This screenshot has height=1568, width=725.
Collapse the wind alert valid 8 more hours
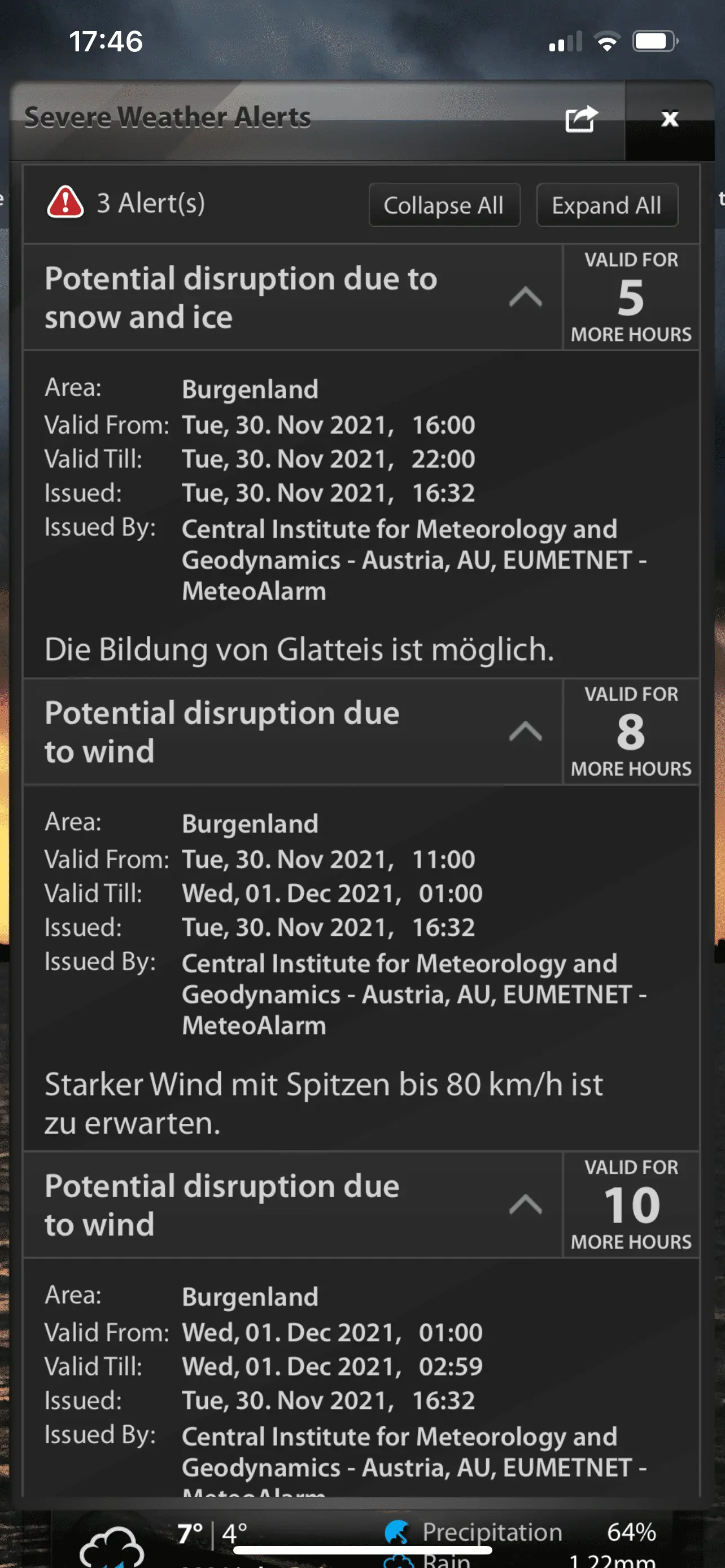click(525, 732)
